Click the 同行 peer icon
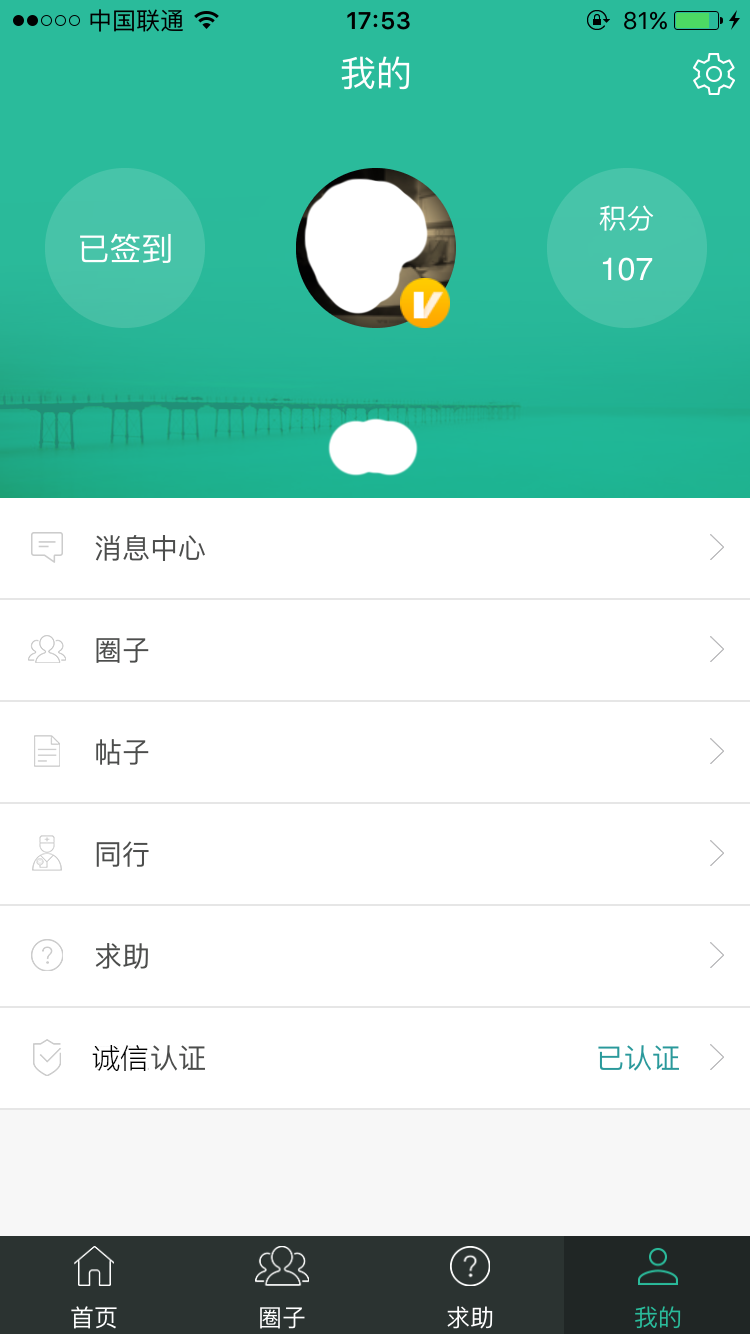The width and height of the screenshot is (750, 1334). pyautogui.click(x=46, y=853)
